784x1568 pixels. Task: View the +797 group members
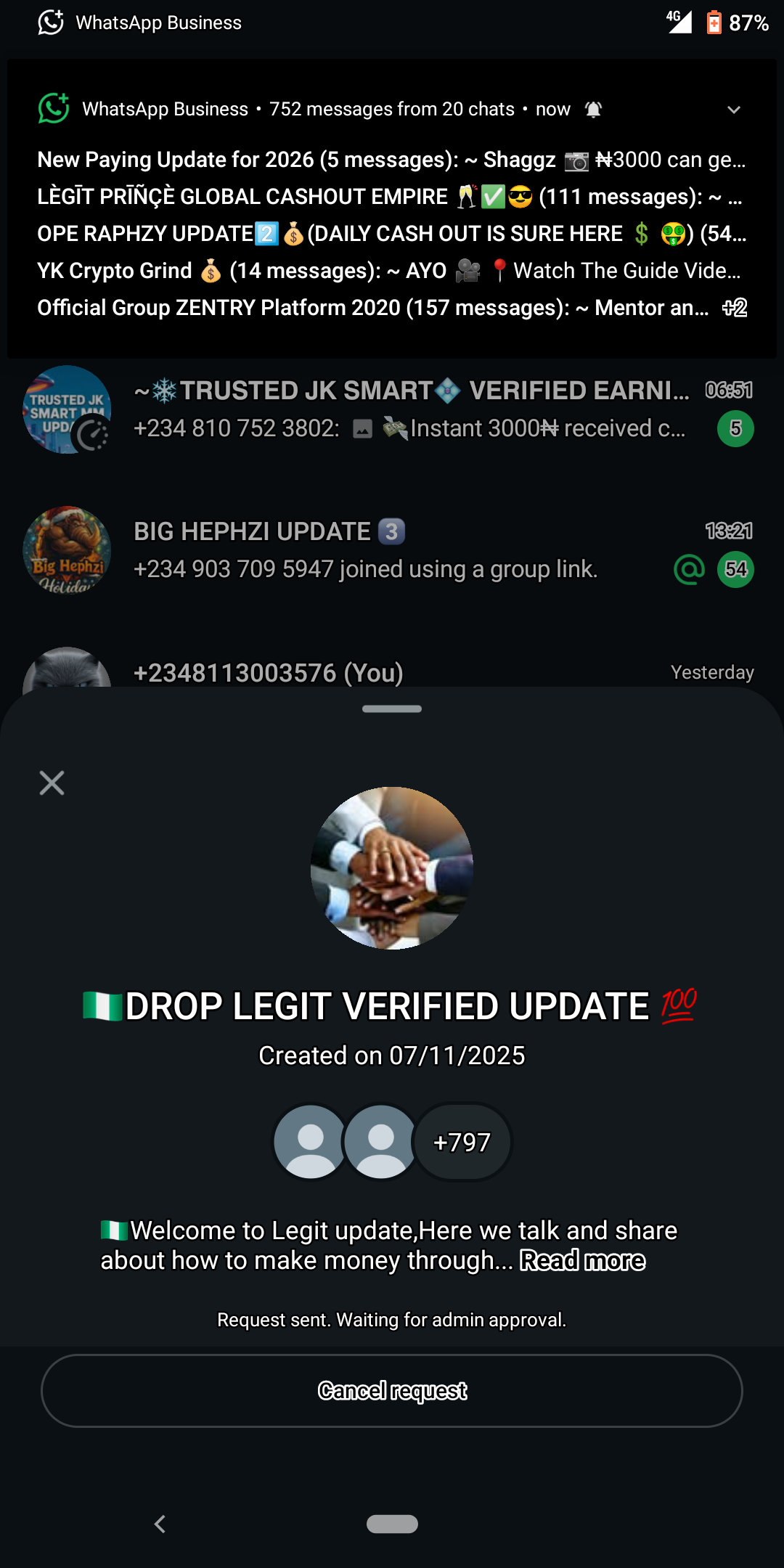462,1142
